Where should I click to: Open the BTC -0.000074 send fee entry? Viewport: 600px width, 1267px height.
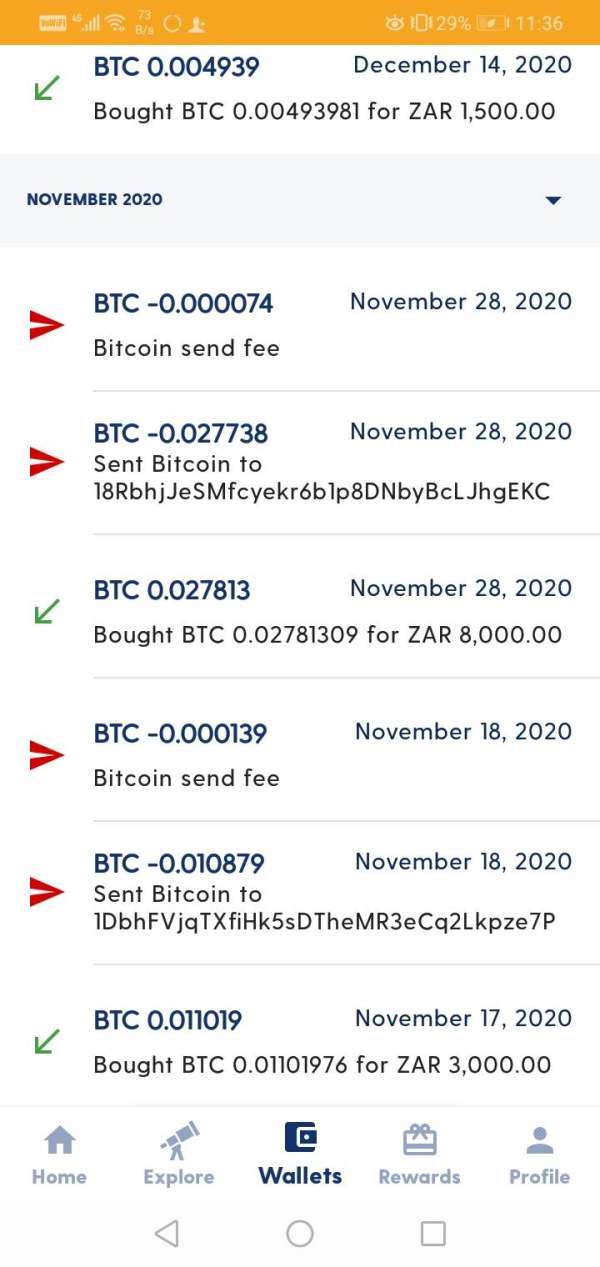(x=300, y=325)
